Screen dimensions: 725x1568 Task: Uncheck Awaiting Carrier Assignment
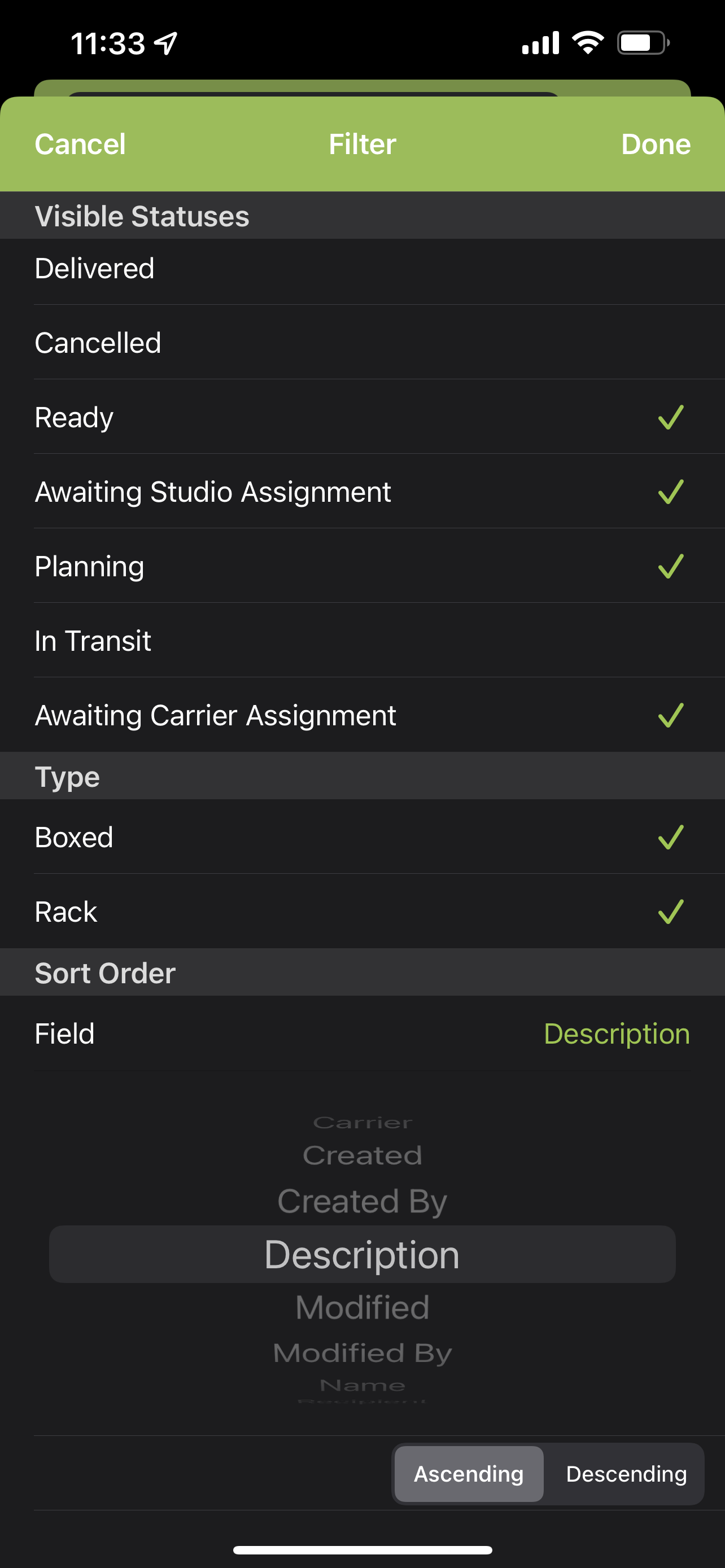[362, 715]
